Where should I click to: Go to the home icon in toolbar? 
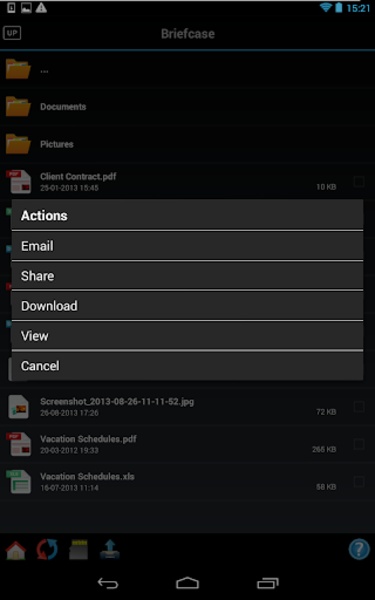(16, 550)
